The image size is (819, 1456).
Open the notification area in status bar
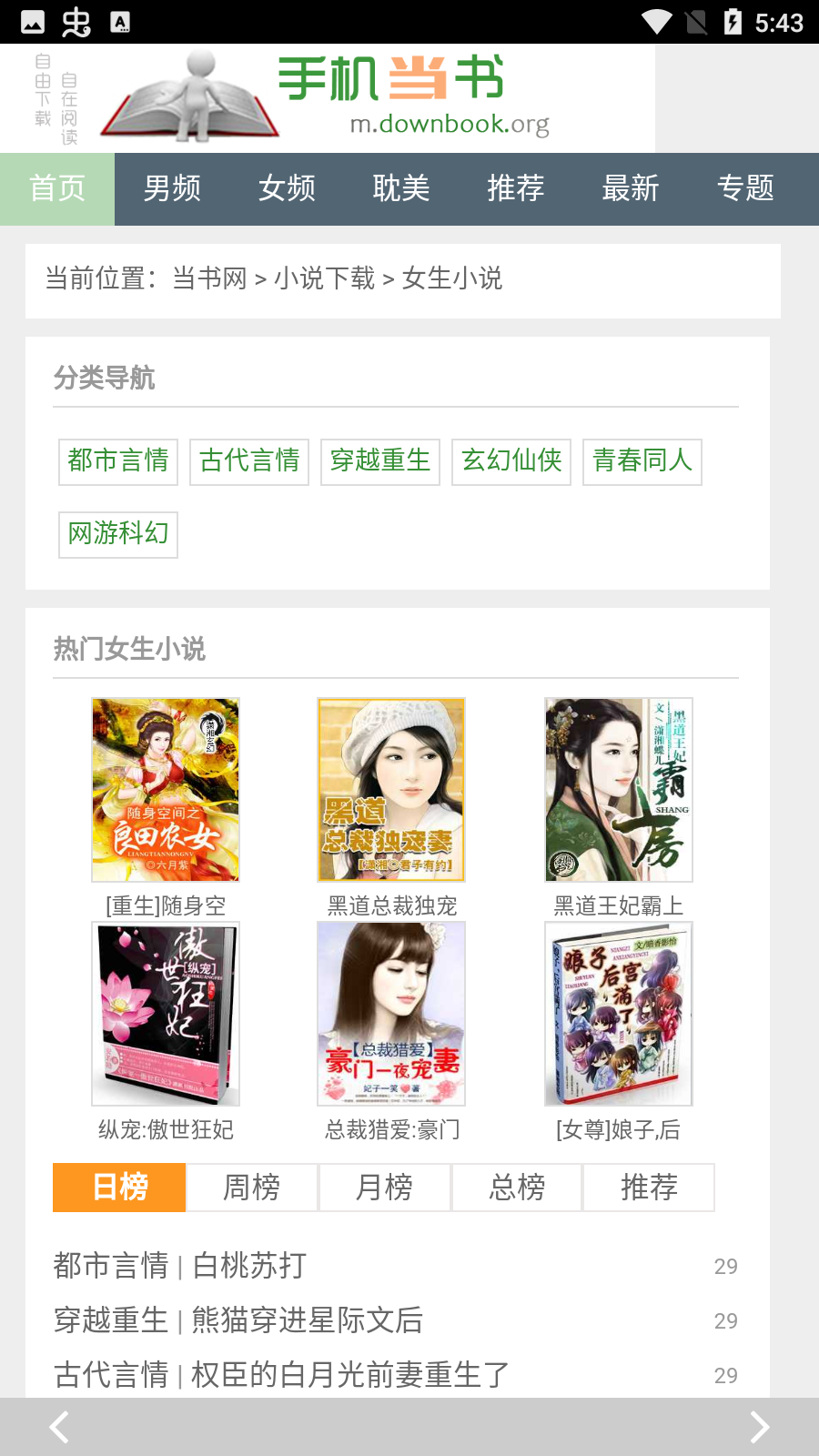[32, 18]
